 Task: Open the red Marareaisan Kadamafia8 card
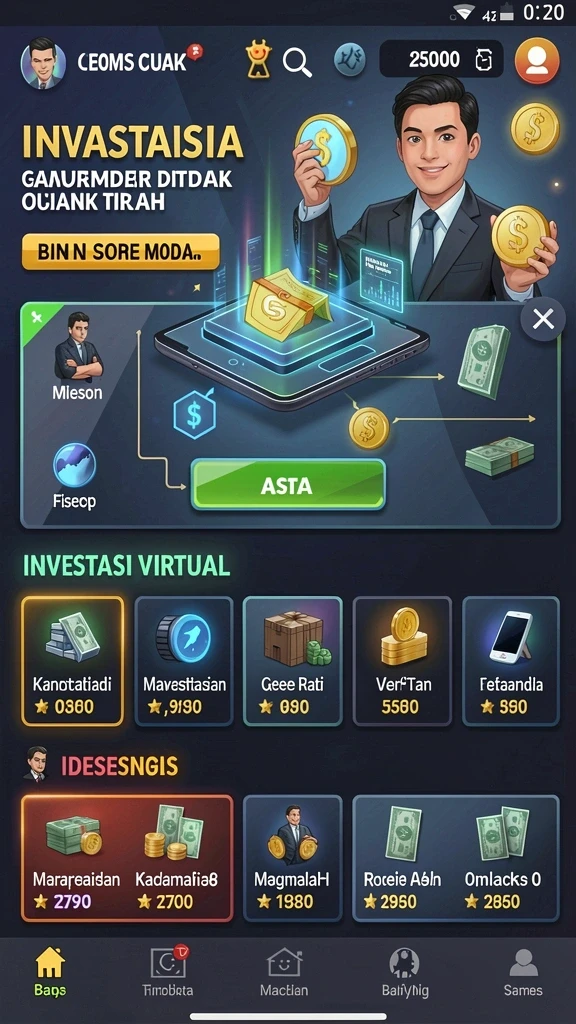pos(127,857)
